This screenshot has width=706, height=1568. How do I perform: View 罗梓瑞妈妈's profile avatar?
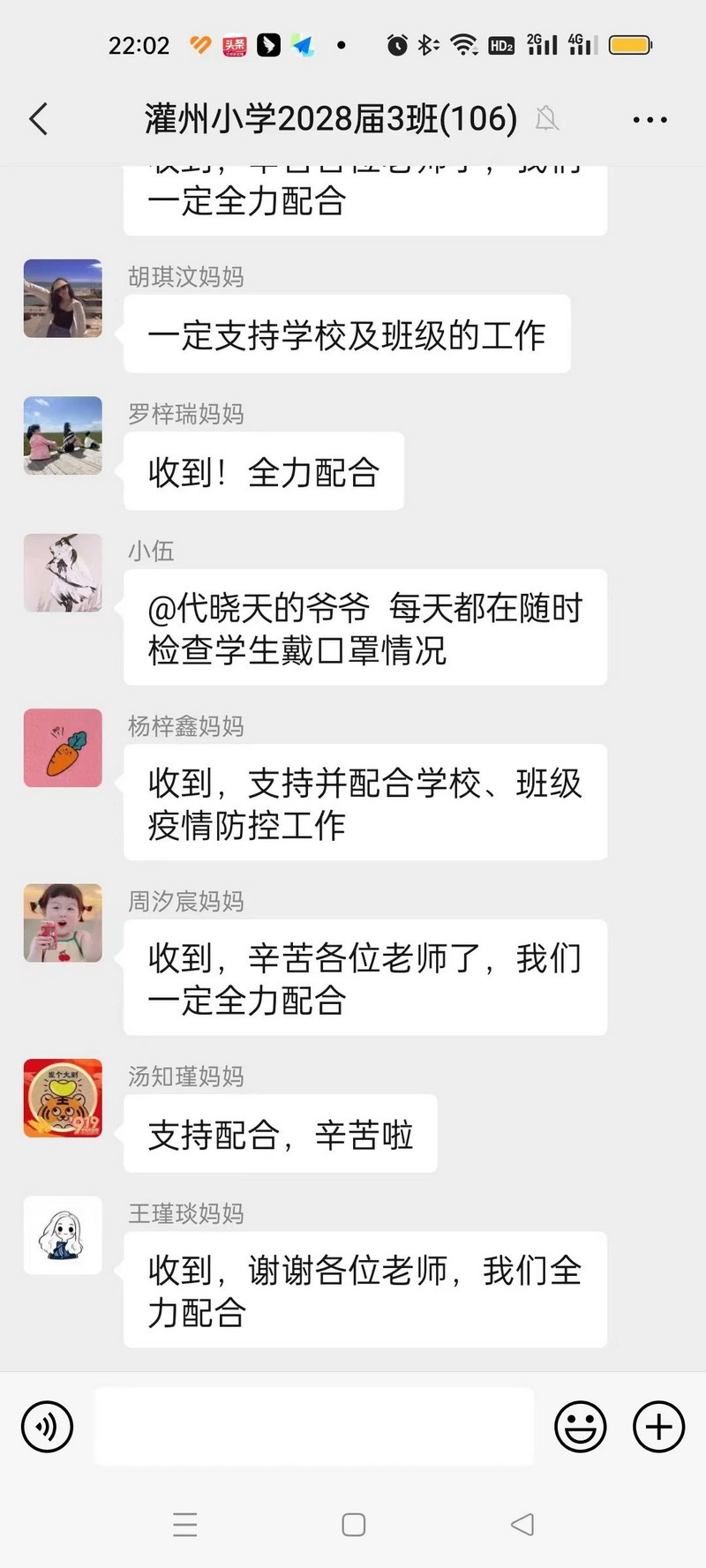tap(63, 436)
